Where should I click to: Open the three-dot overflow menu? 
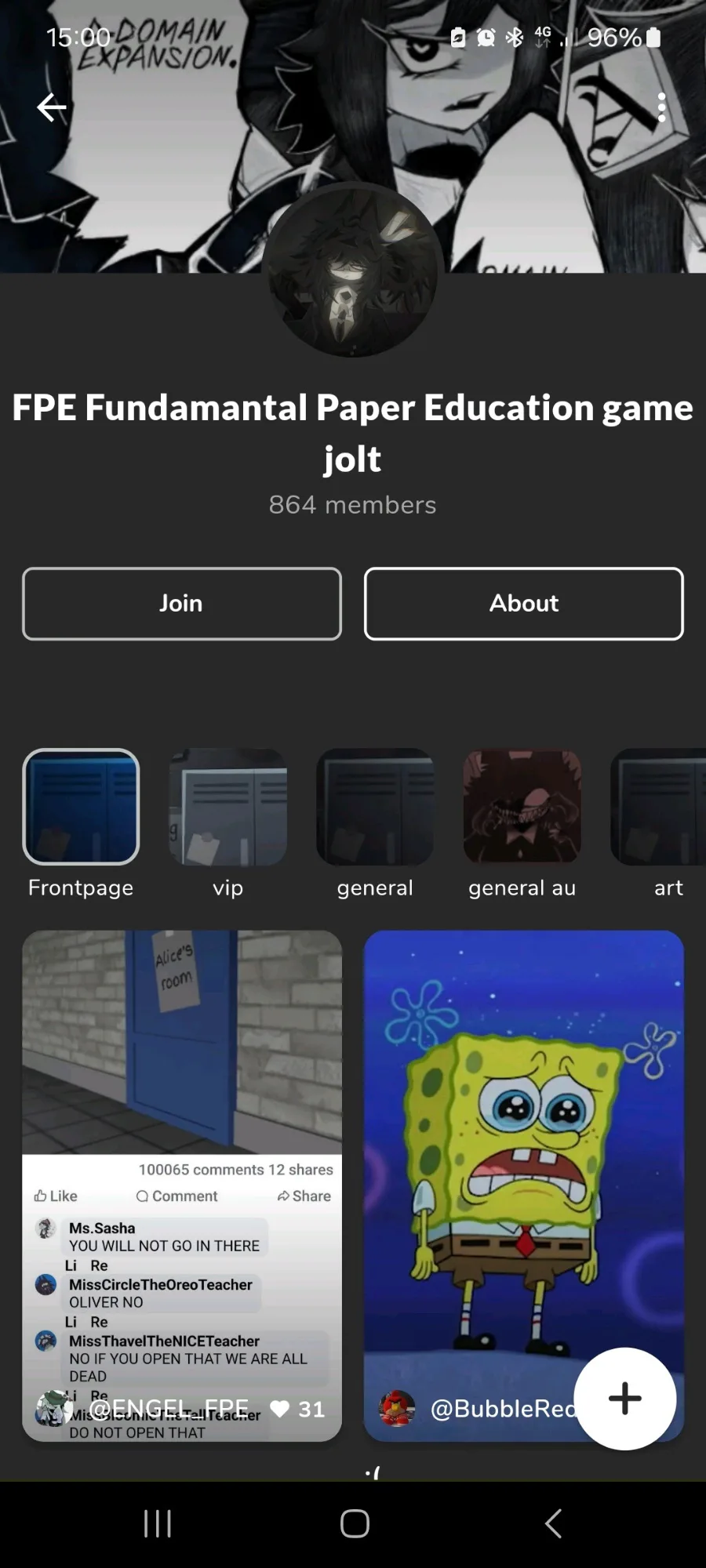click(x=661, y=107)
